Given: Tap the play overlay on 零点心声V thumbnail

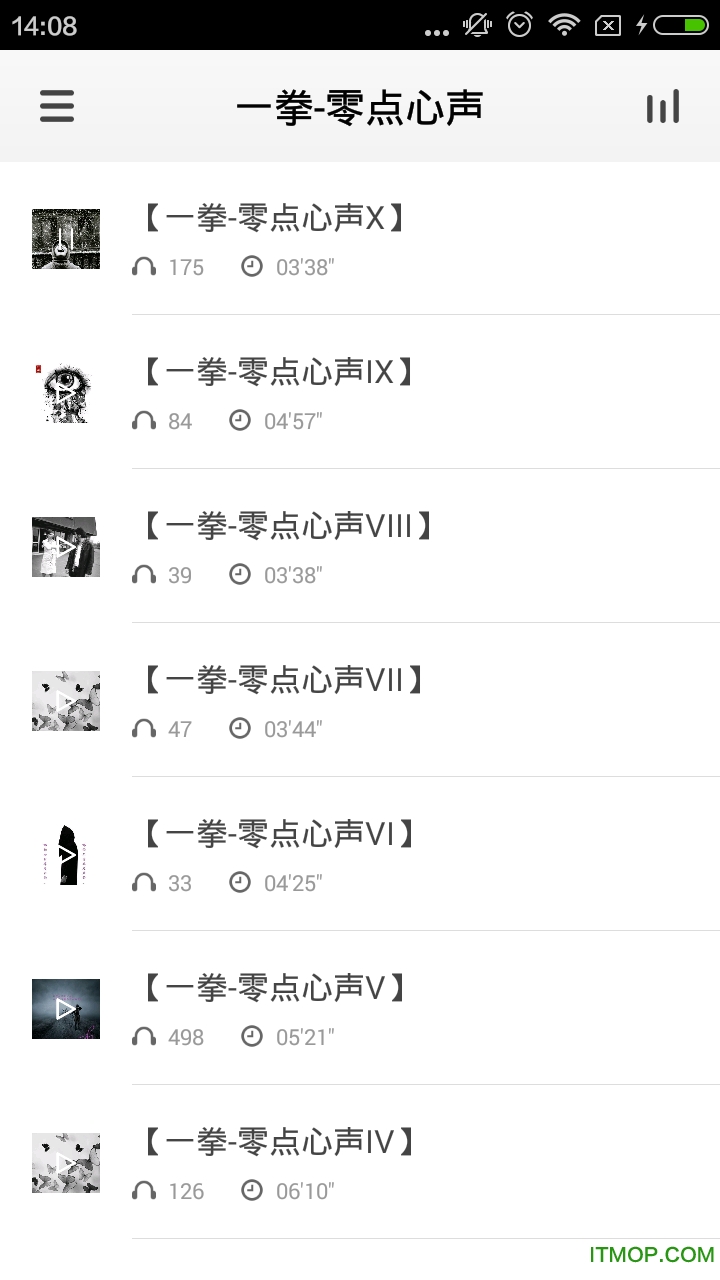Looking at the screenshot, I should 65,1009.
